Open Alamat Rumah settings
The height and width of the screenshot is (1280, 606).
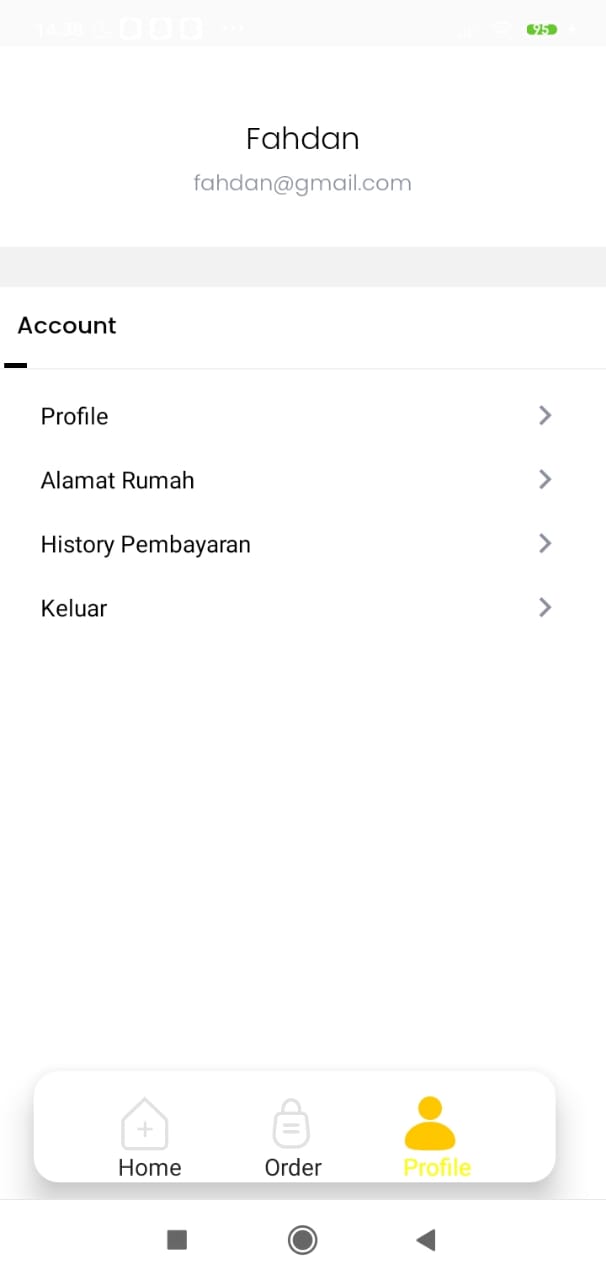296,480
